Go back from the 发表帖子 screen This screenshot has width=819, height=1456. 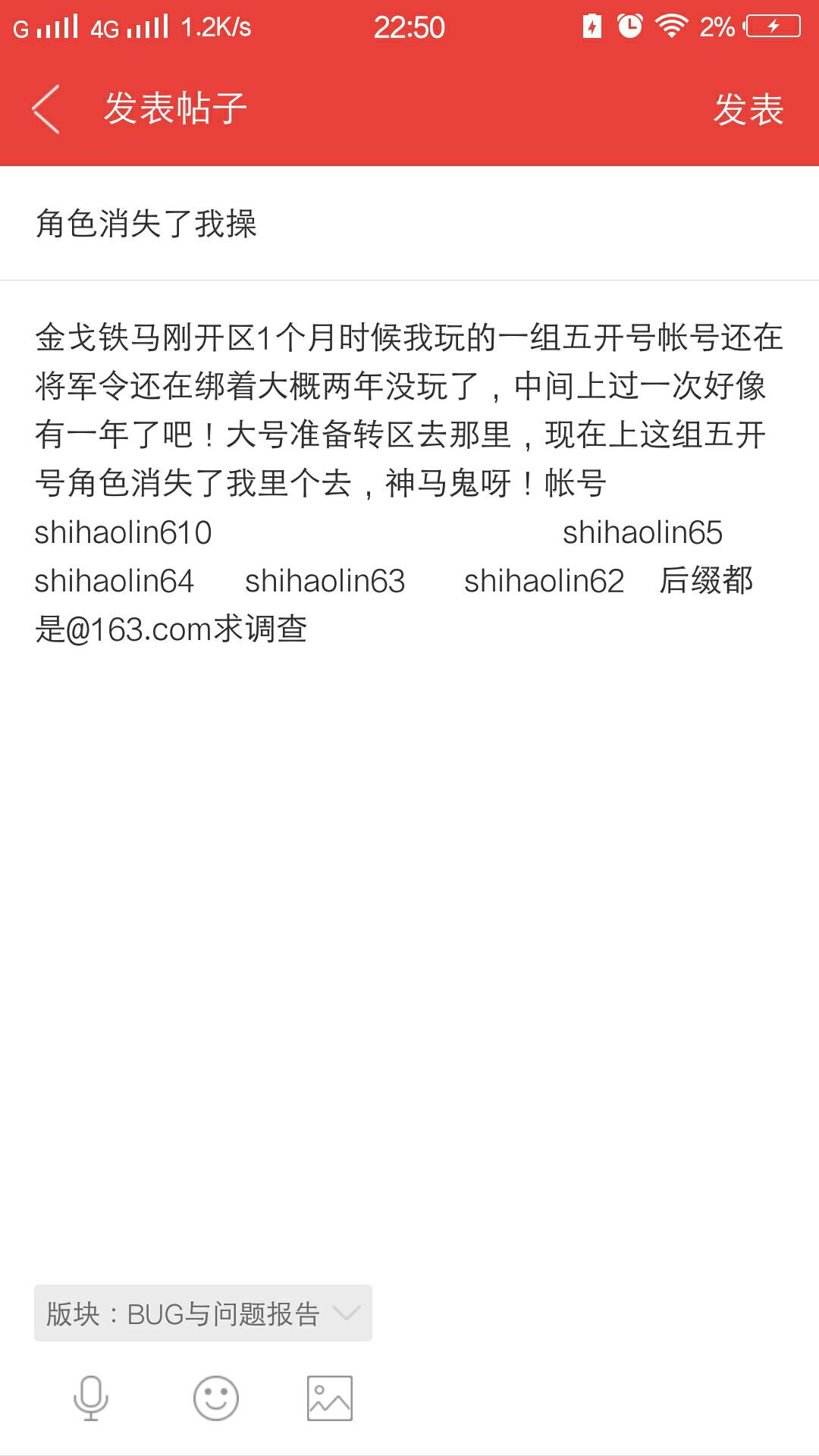click(45, 108)
